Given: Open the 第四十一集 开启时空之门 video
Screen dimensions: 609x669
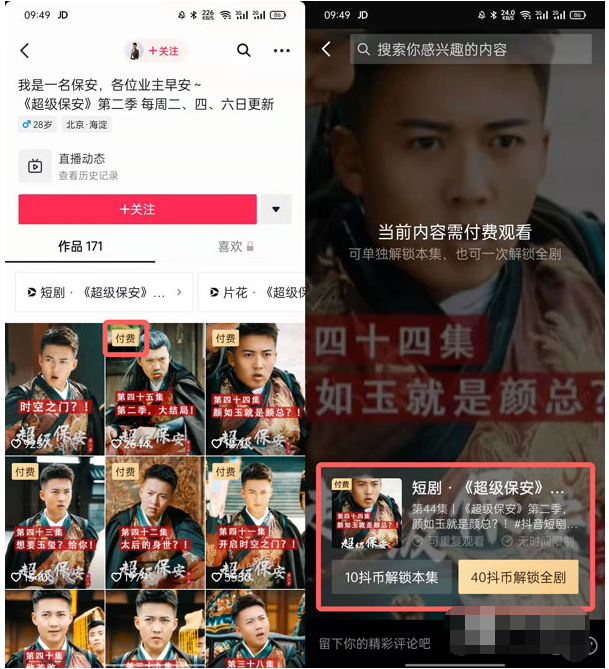Looking at the screenshot, I should [x=255, y=522].
